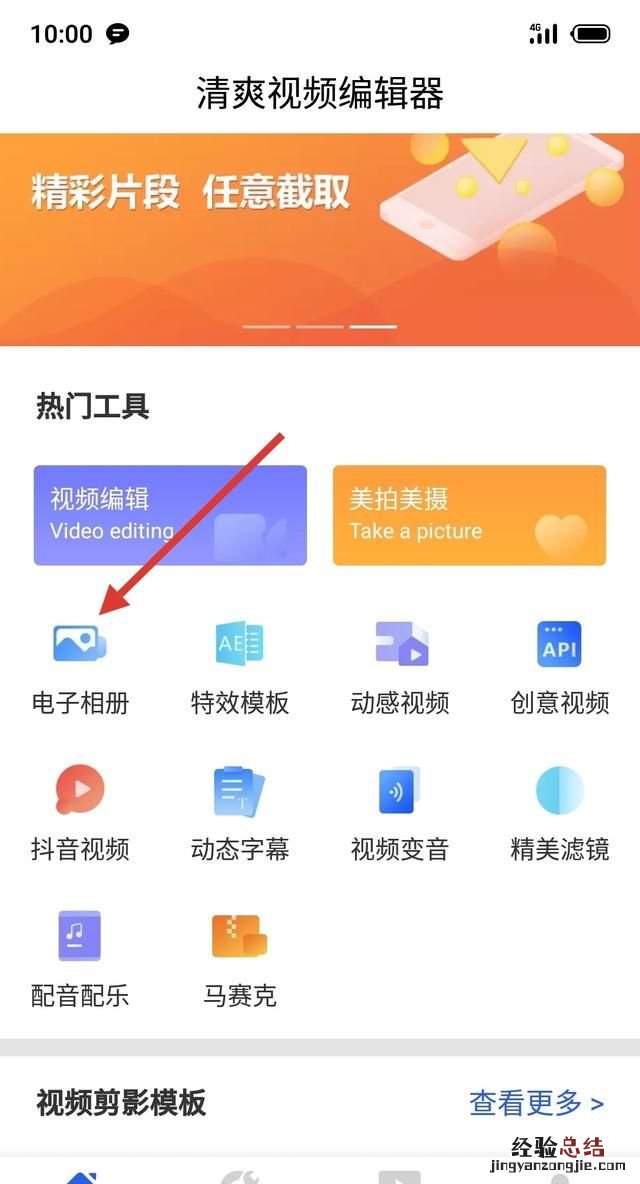
Task: Open 抖音视频 tool
Action: click(80, 812)
